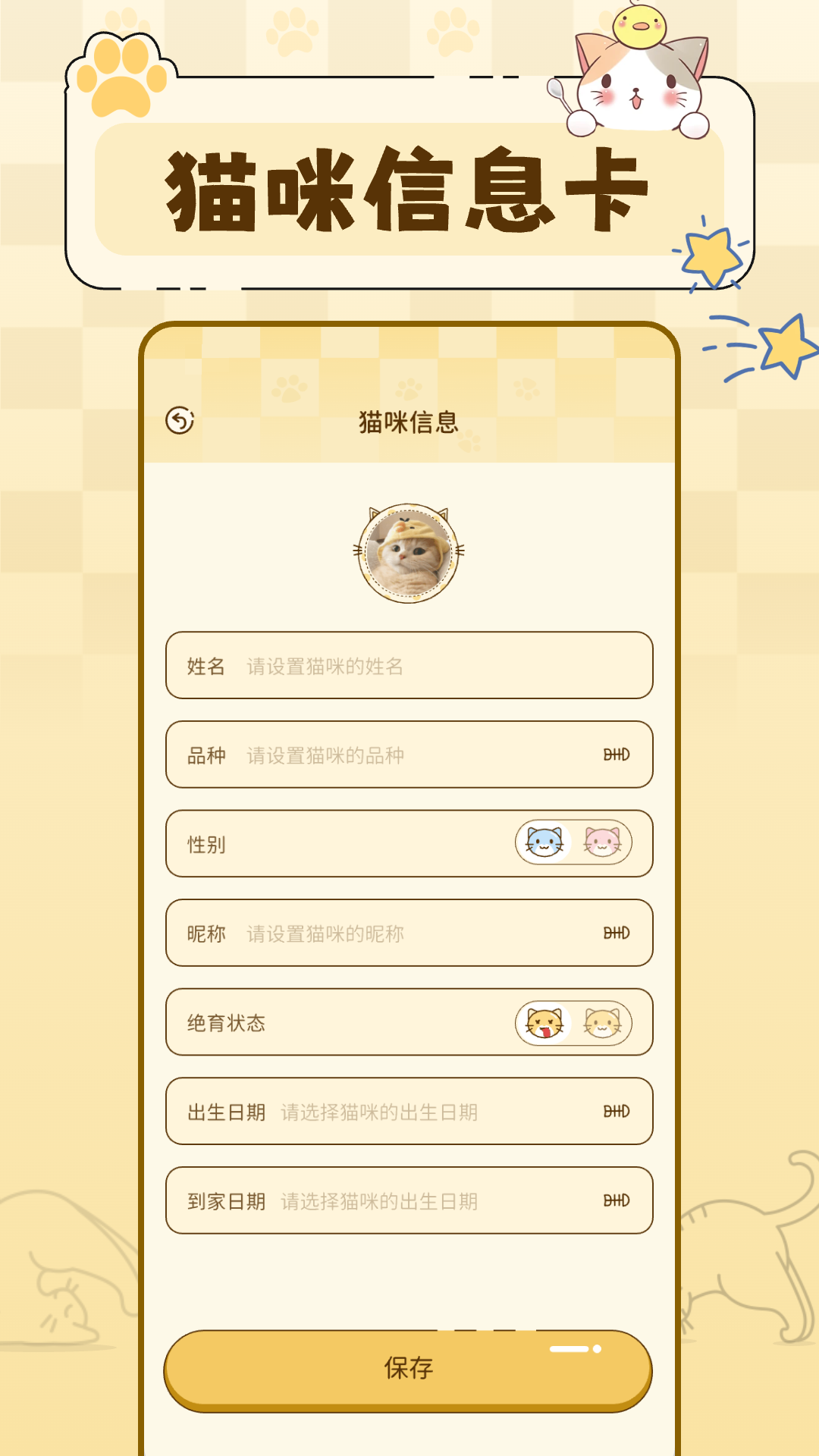
Task: Select the pink female cat icon for 性别
Action: [x=603, y=844]
